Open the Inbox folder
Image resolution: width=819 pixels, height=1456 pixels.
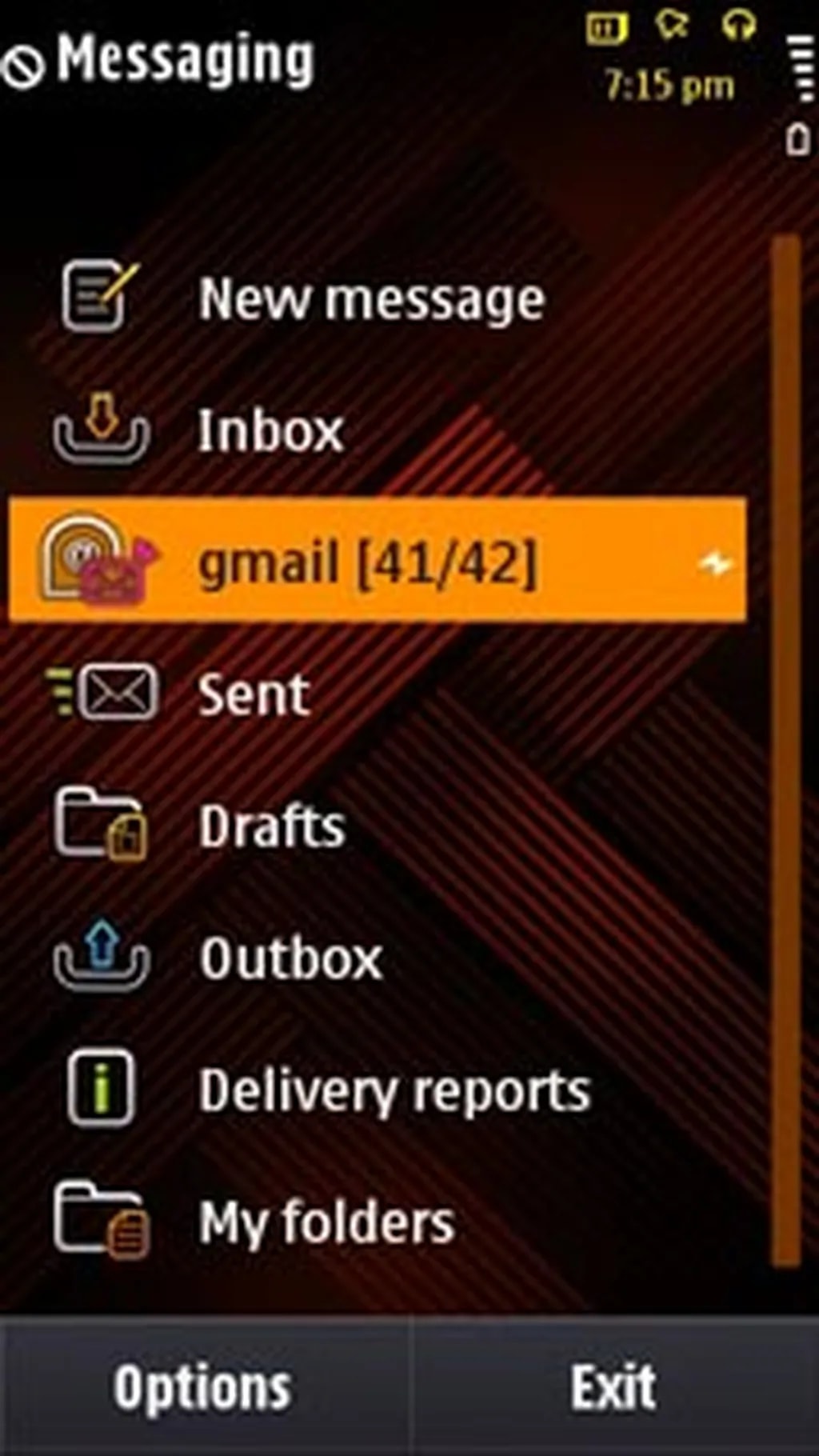pos(270,431)
